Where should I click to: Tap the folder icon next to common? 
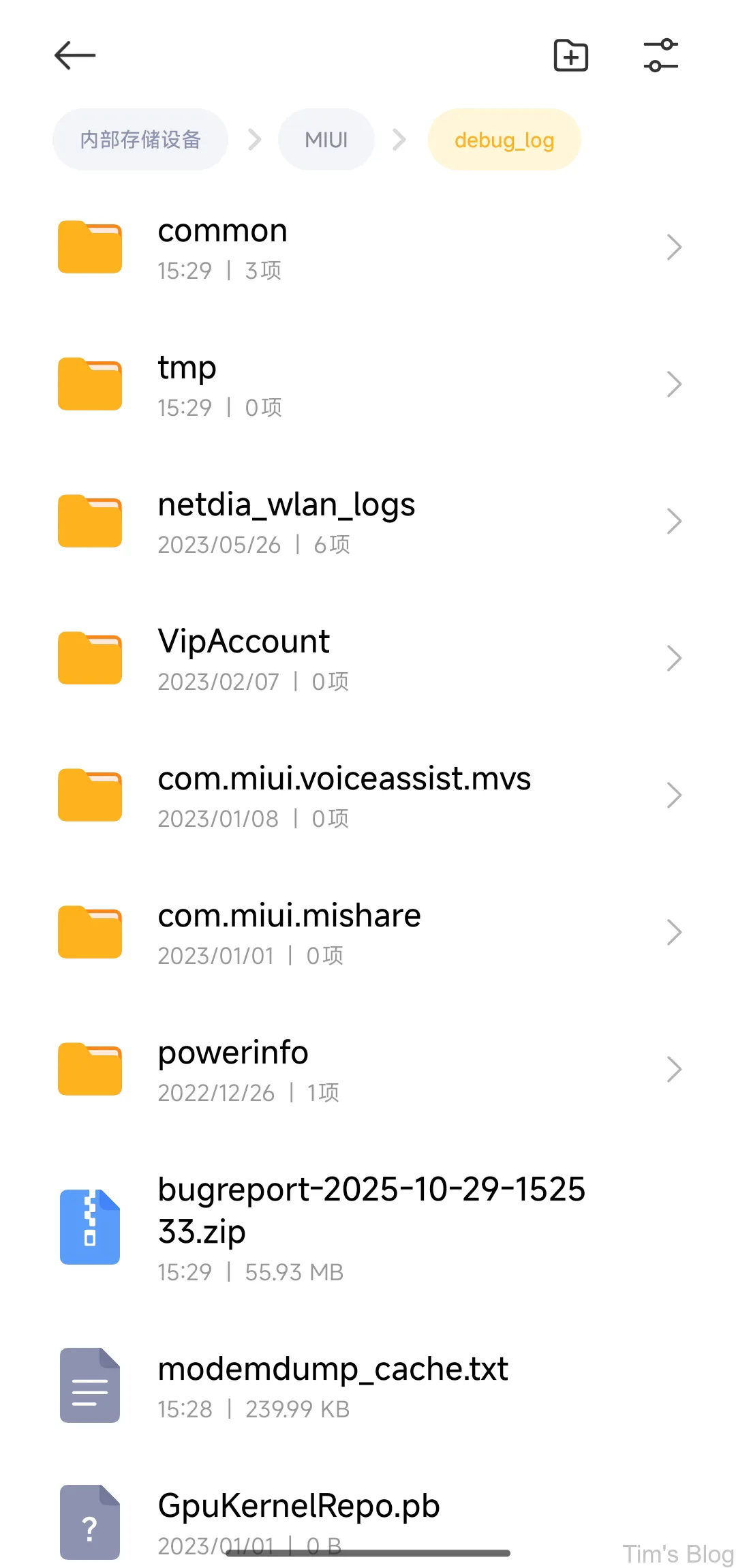point(89,247)
